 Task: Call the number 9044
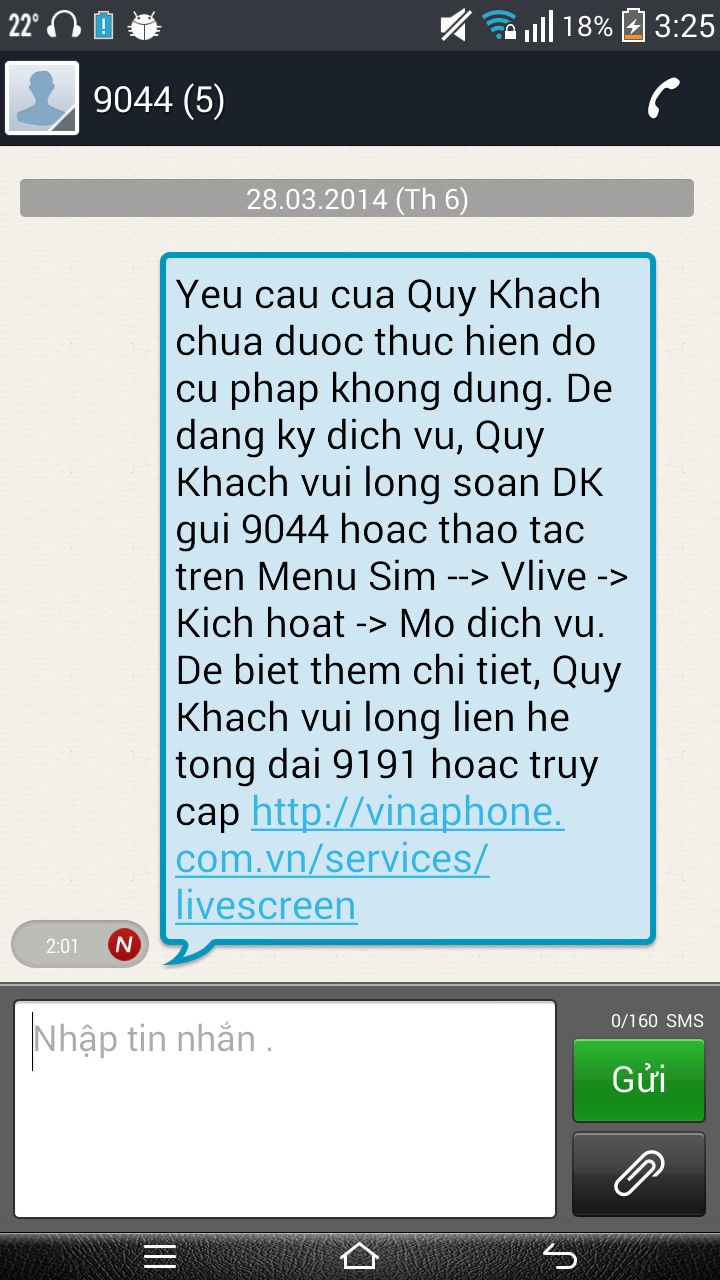pyautogui.click(x=663, y=98)
